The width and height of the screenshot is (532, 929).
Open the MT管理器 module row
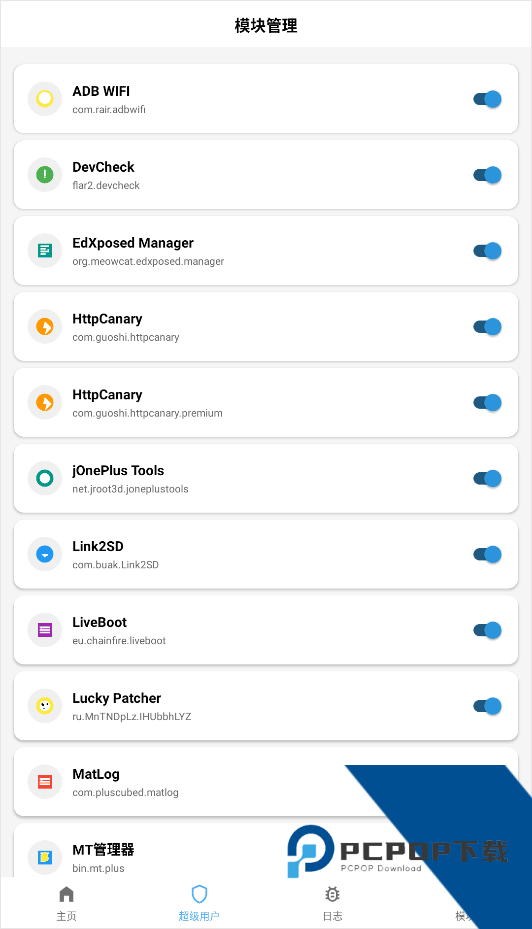click(266, 851)
